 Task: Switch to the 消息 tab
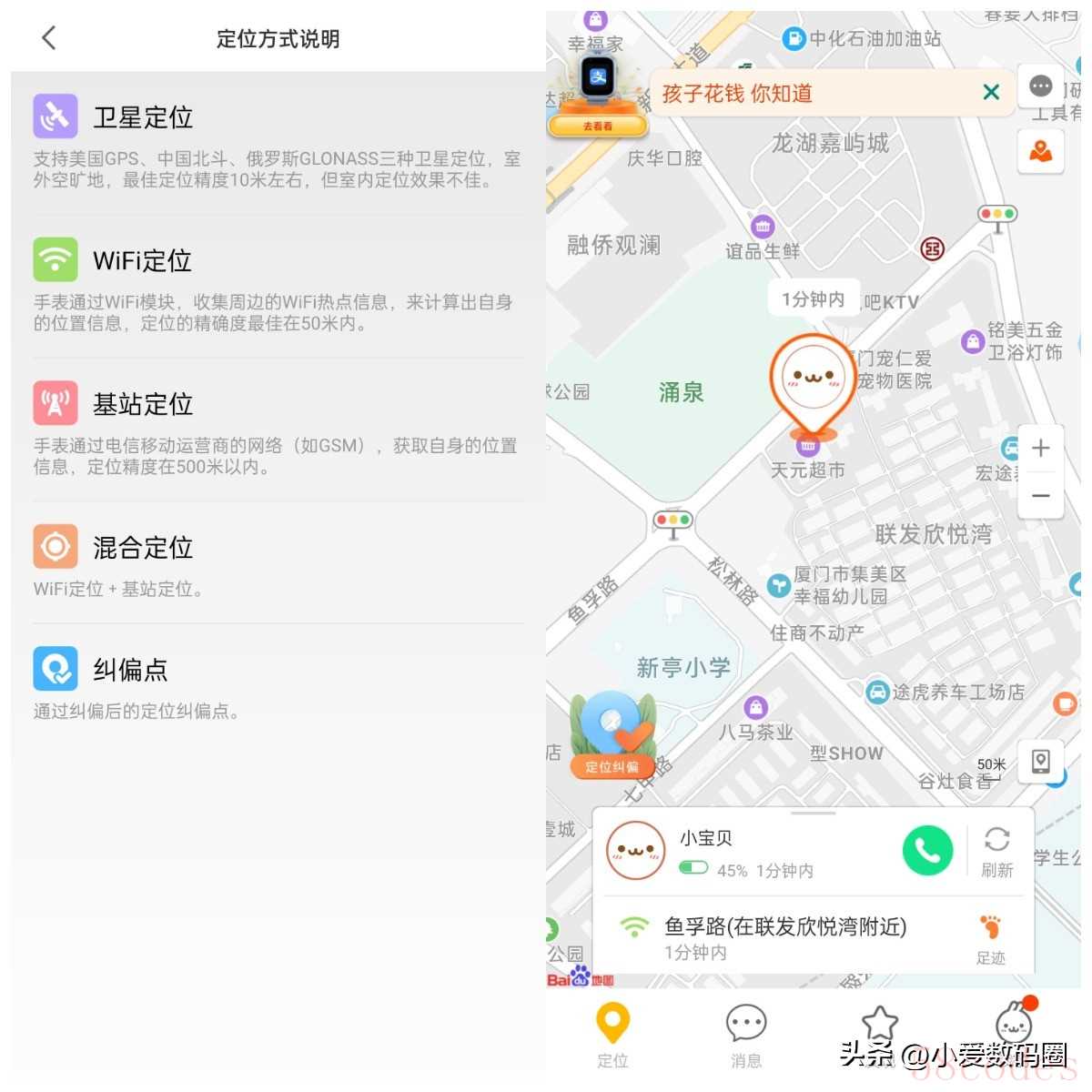coord(745,1036)
